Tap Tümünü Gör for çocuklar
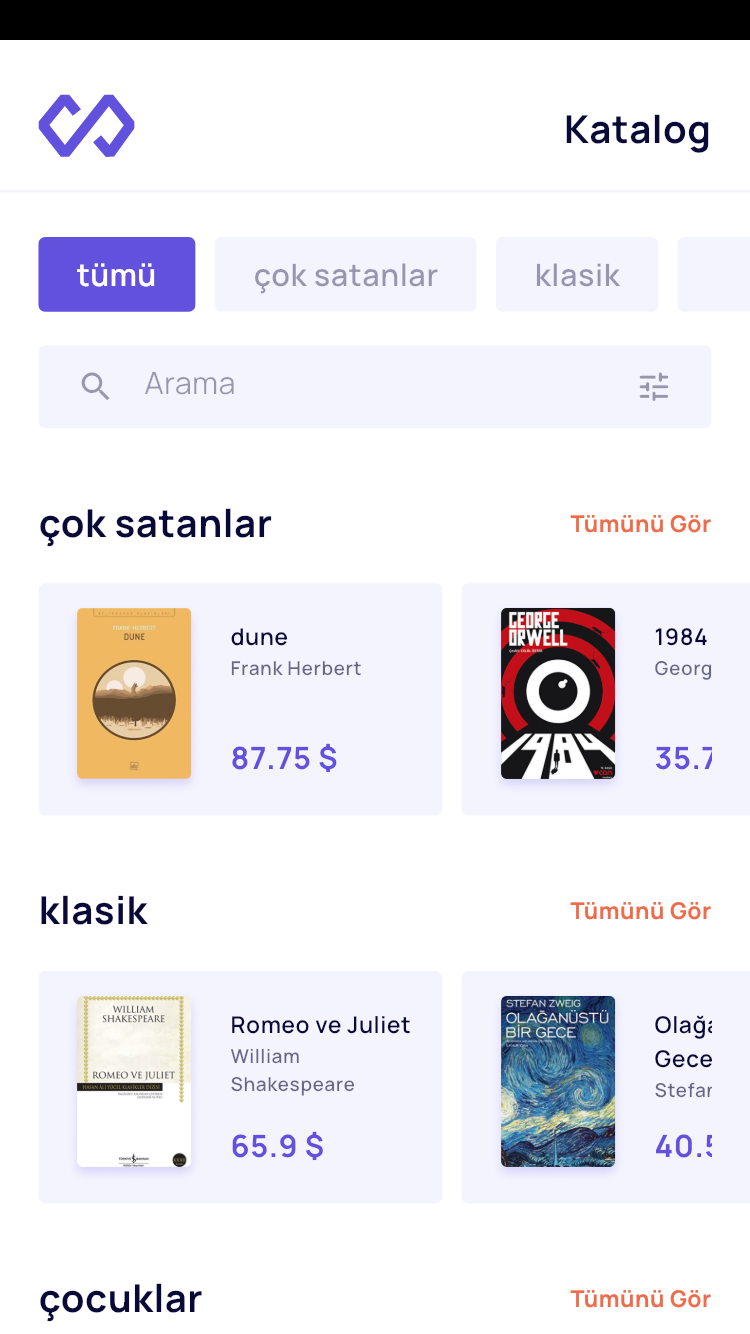The width and height of the screenshot is (750, 1334). pyautogui.click(x=640, y=1299)
